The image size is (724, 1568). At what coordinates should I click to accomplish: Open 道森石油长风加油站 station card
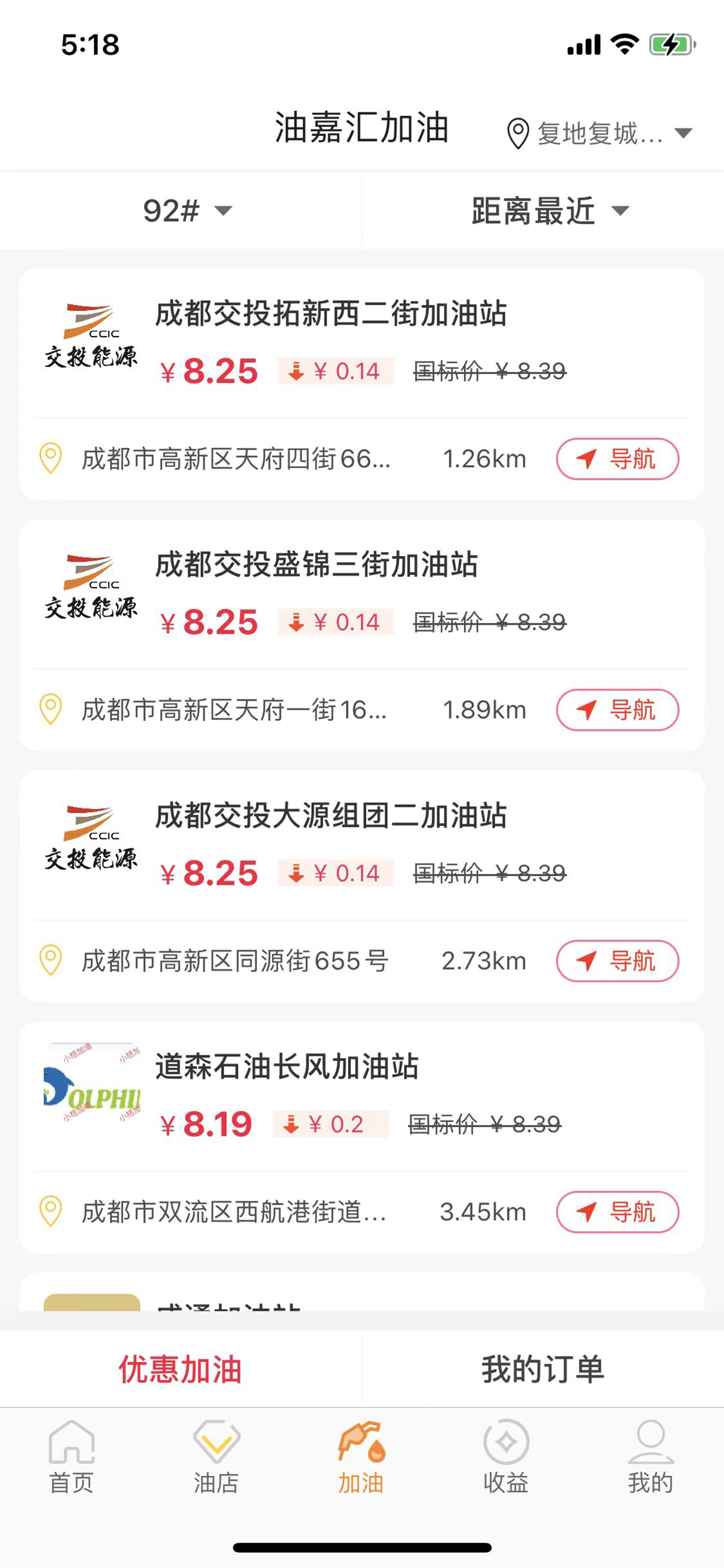[x=362, y=1137]
